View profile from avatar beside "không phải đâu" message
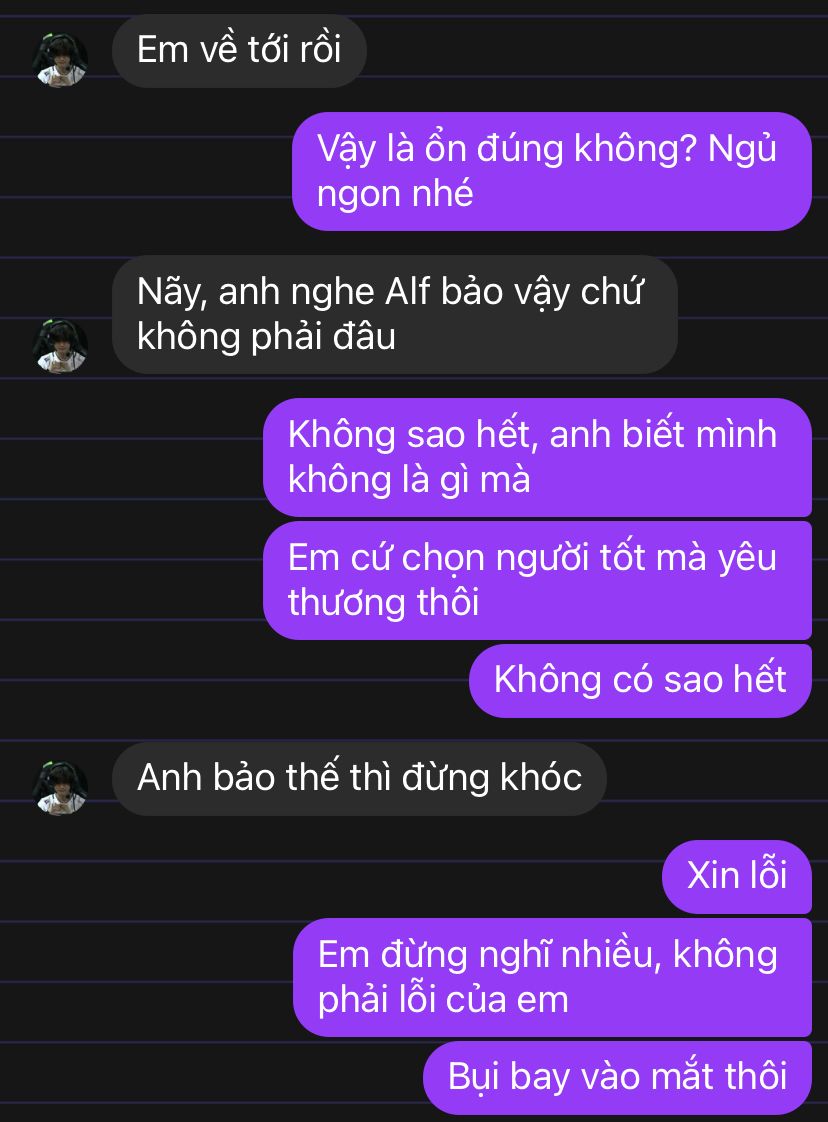Viewport: 828px width, 1122px height. [60, 346]
